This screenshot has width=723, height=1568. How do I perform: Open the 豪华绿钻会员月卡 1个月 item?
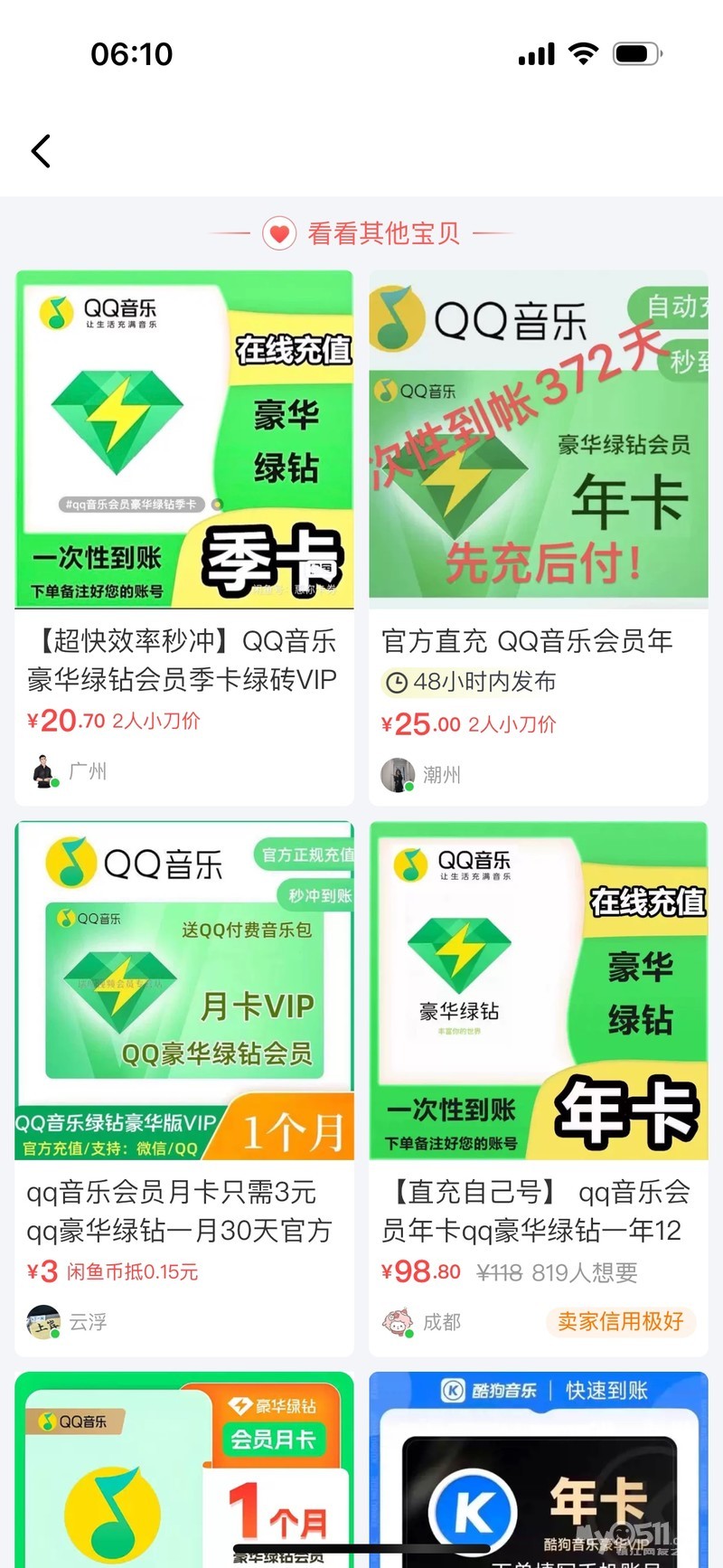[183, 1469]
